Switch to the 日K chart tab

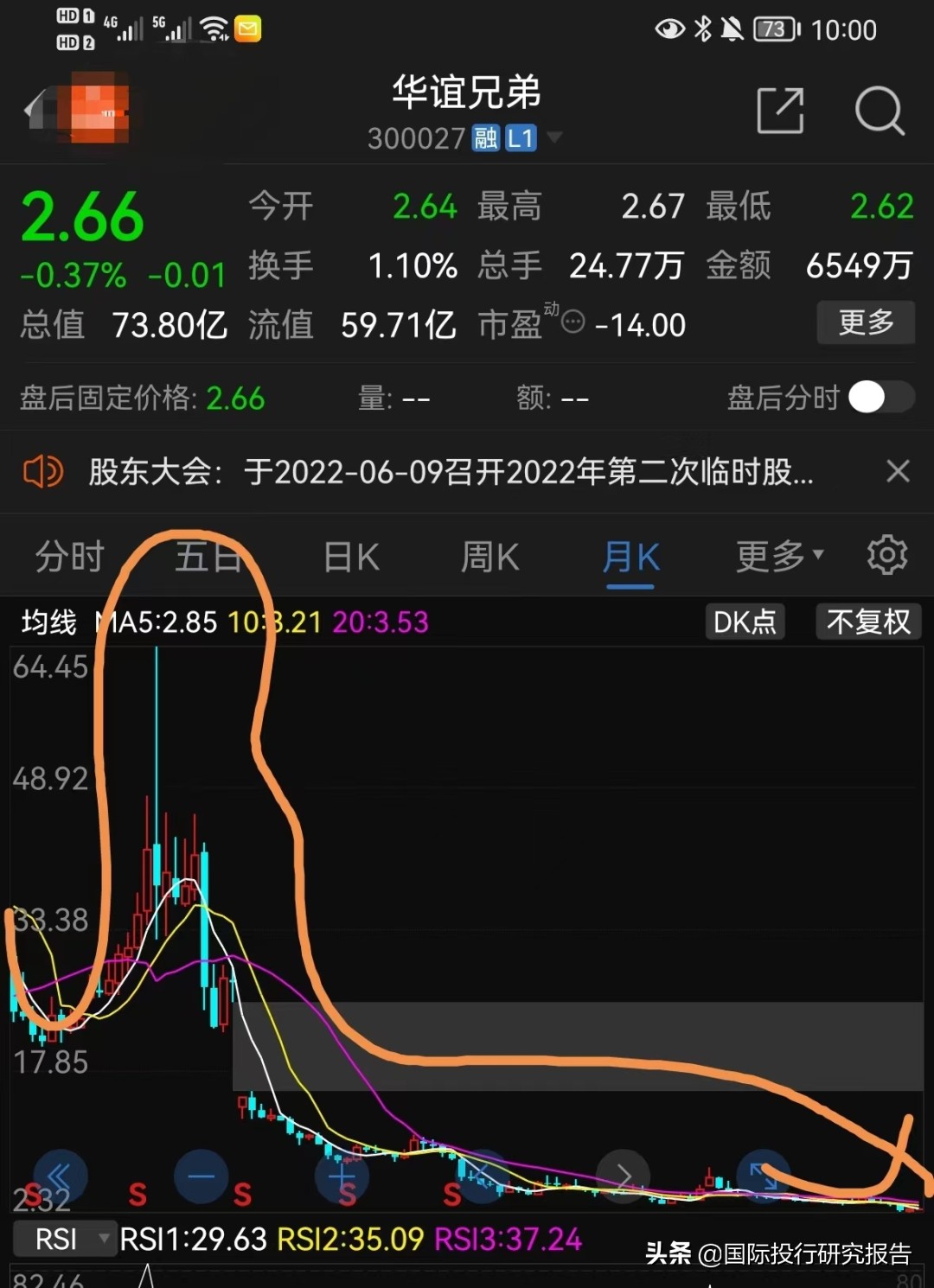351,557
